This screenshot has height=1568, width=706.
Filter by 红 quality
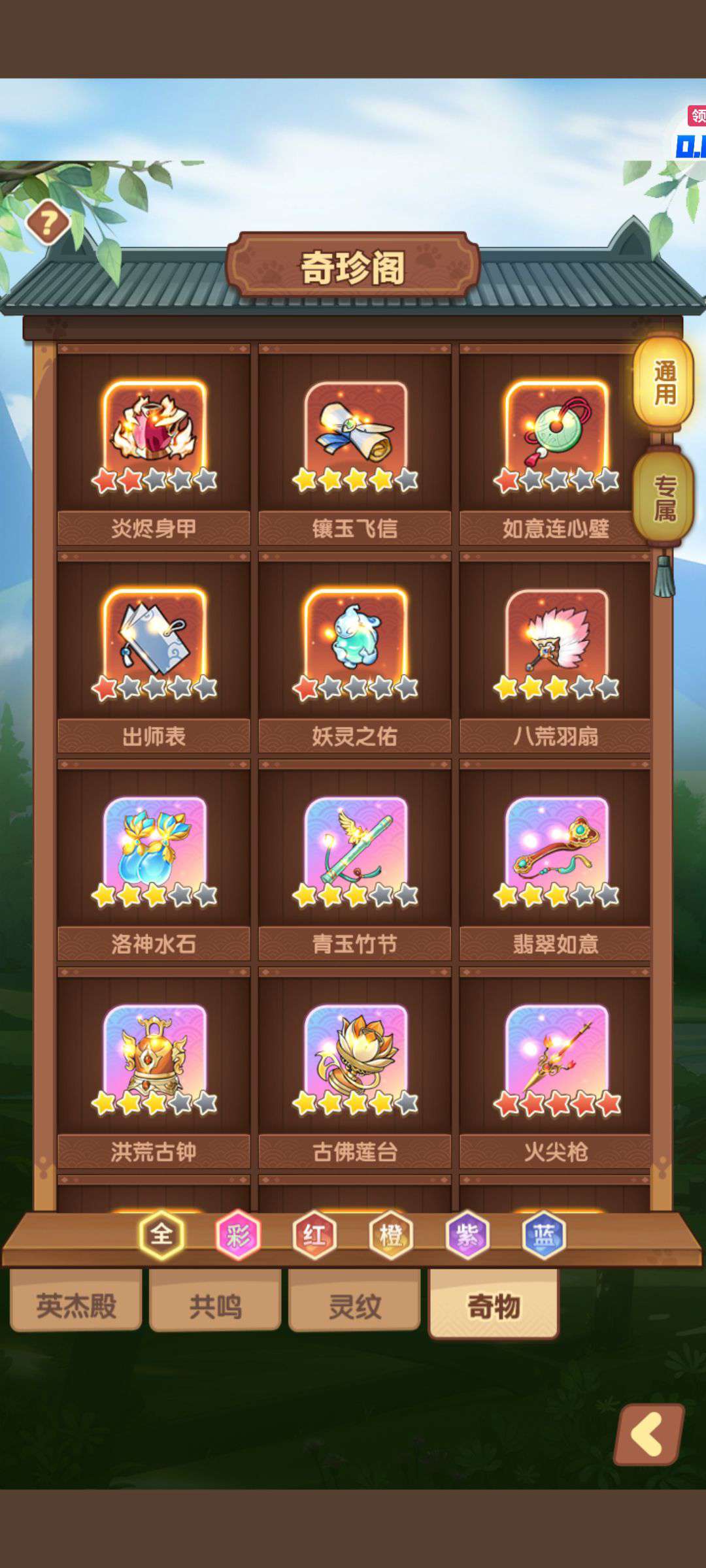[314, 1235]
